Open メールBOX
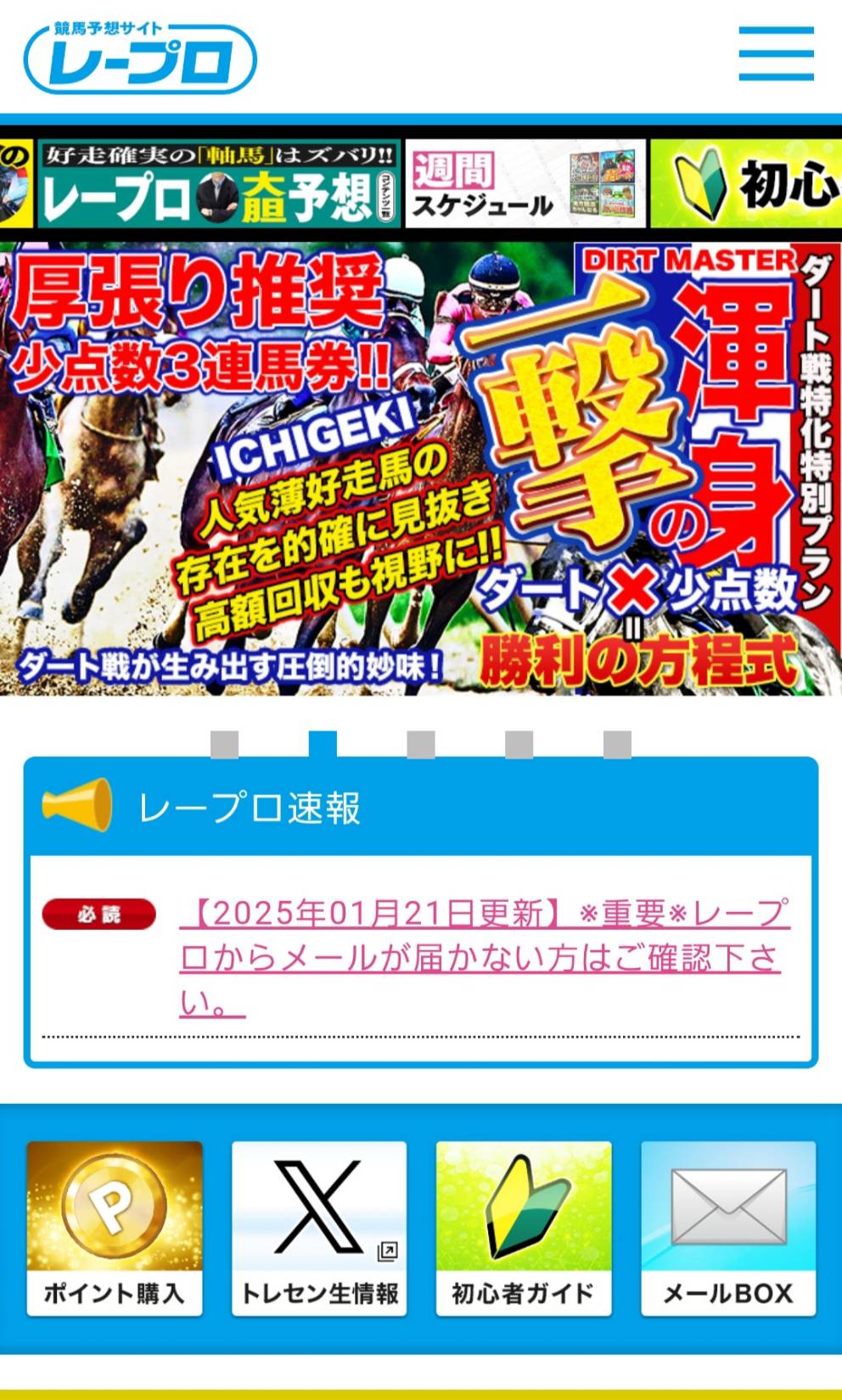This screenshot has height=1400, width=842. (x=728, y=1228)
